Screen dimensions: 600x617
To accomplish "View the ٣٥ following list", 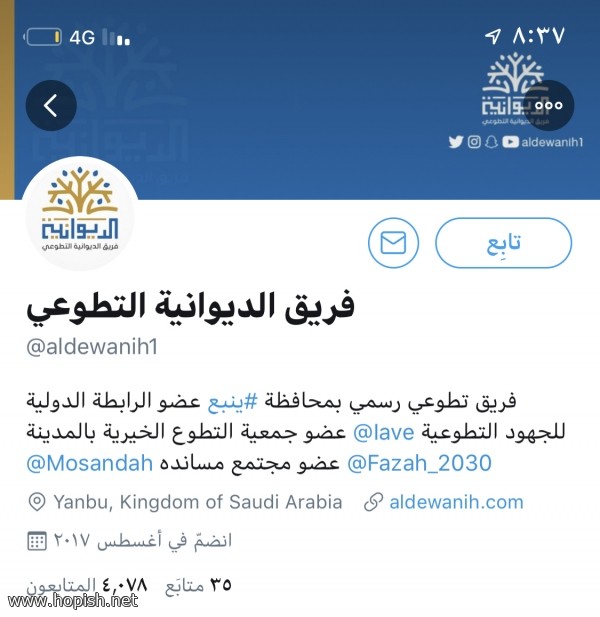I will pos(194,584).
